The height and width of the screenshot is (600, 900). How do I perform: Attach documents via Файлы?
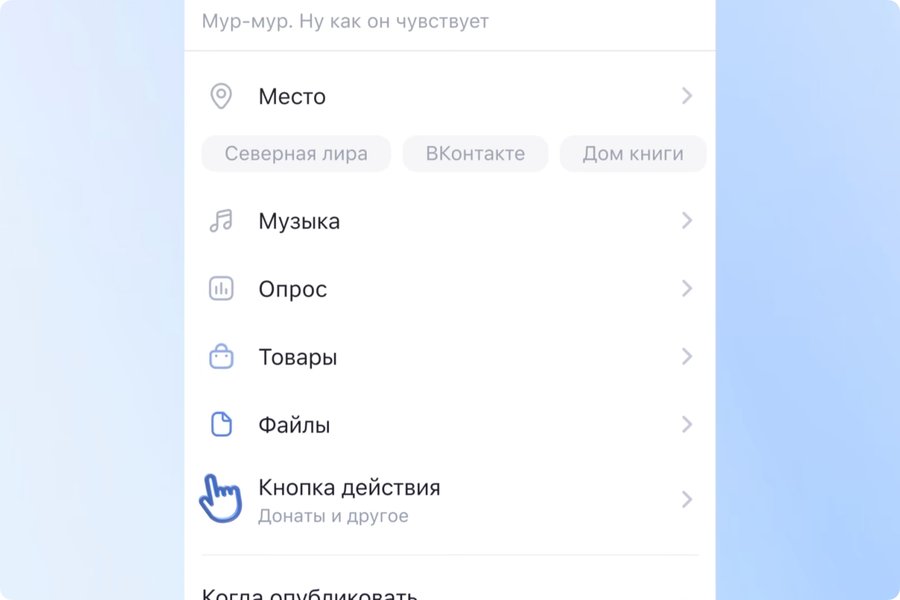pos(450,425)
